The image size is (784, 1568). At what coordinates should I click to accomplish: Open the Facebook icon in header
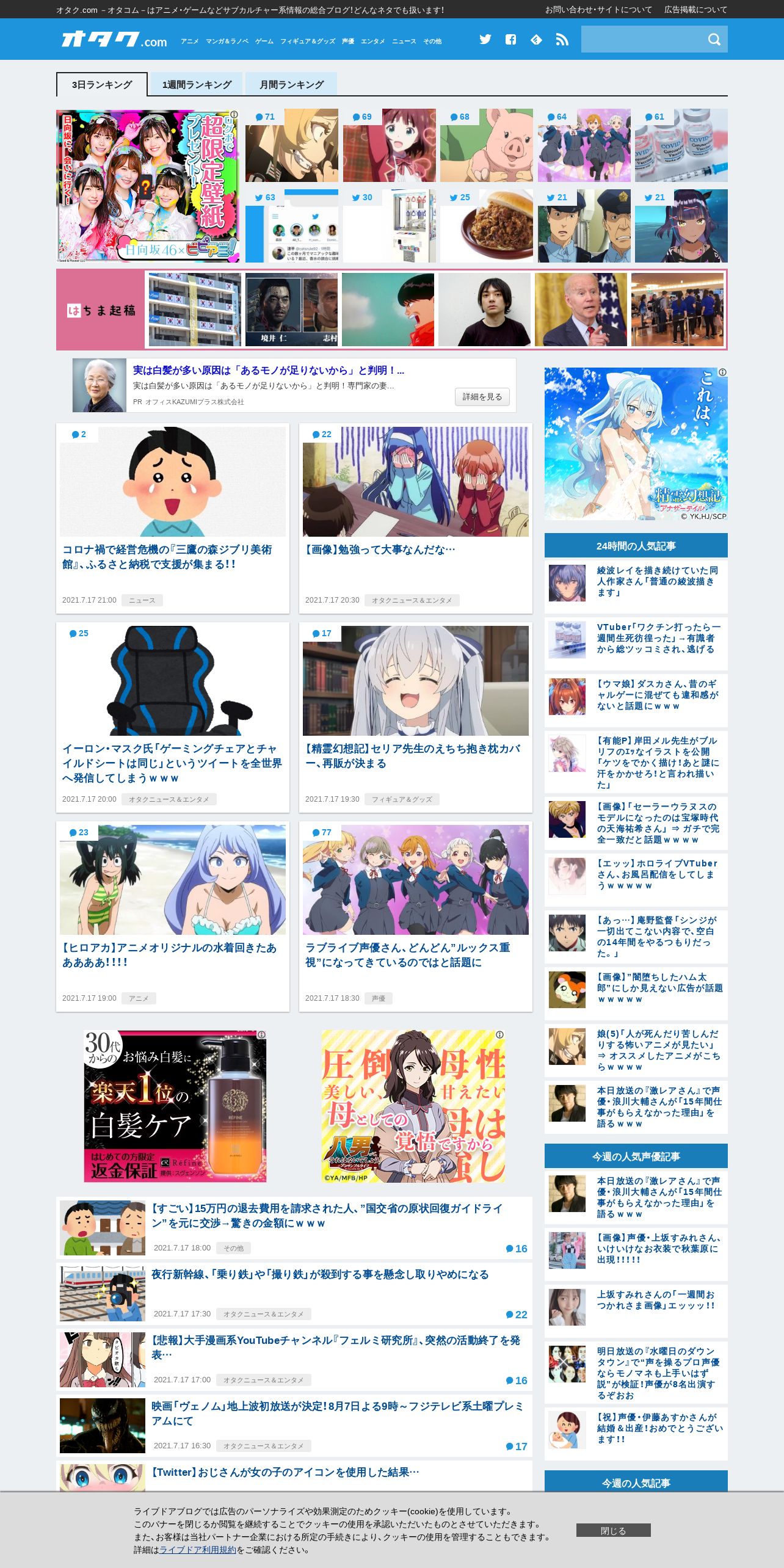pos(511,40)
